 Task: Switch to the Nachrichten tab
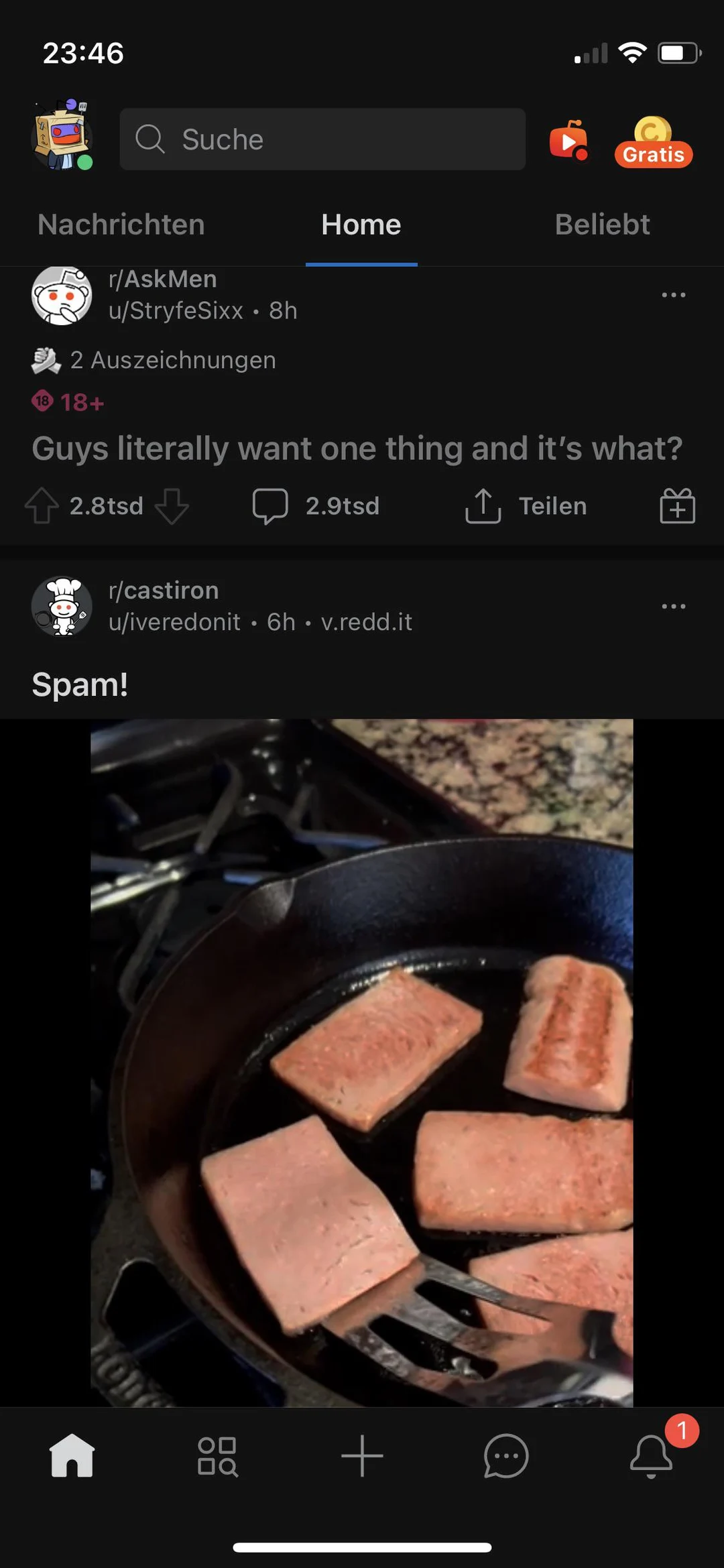(121, 225)
